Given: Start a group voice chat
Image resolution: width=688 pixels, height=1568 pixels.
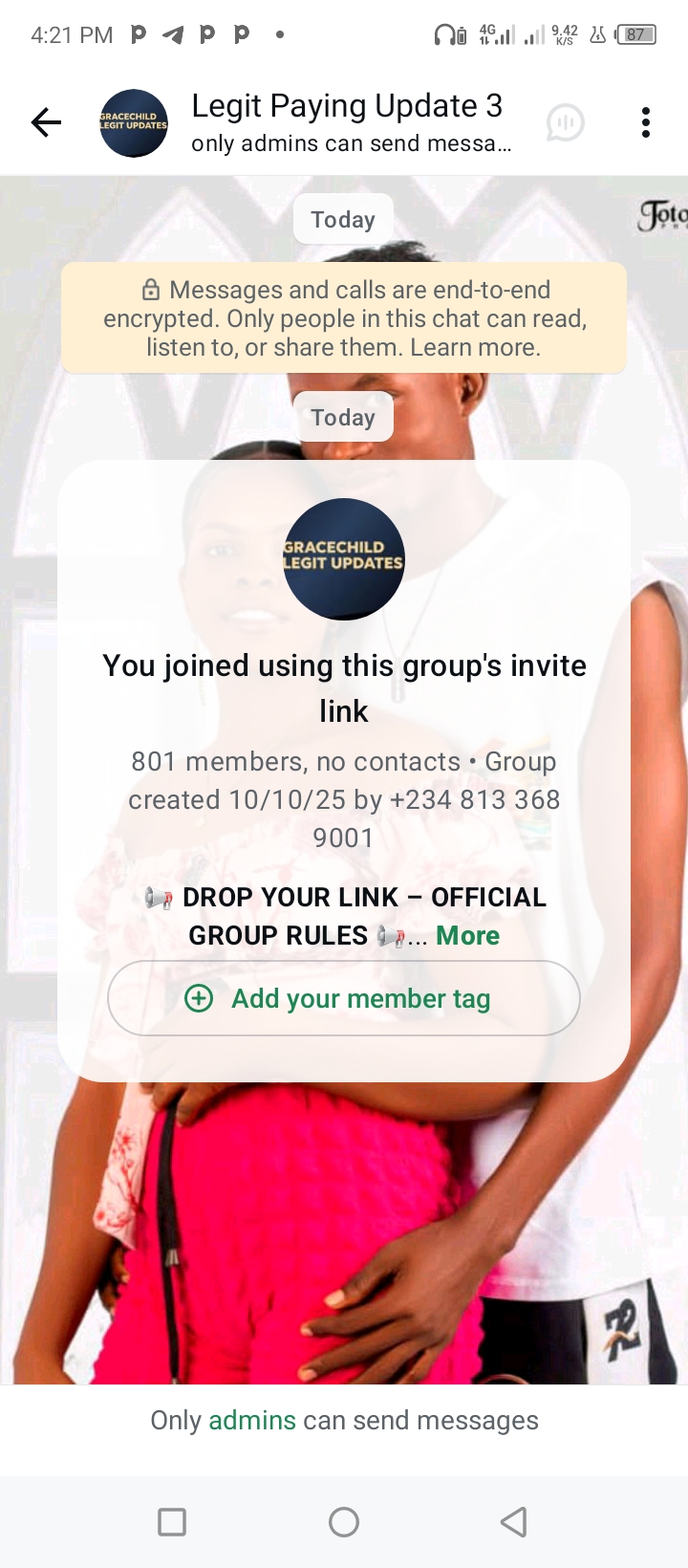Looking at the screenshot, I should [x=565, y=122].
